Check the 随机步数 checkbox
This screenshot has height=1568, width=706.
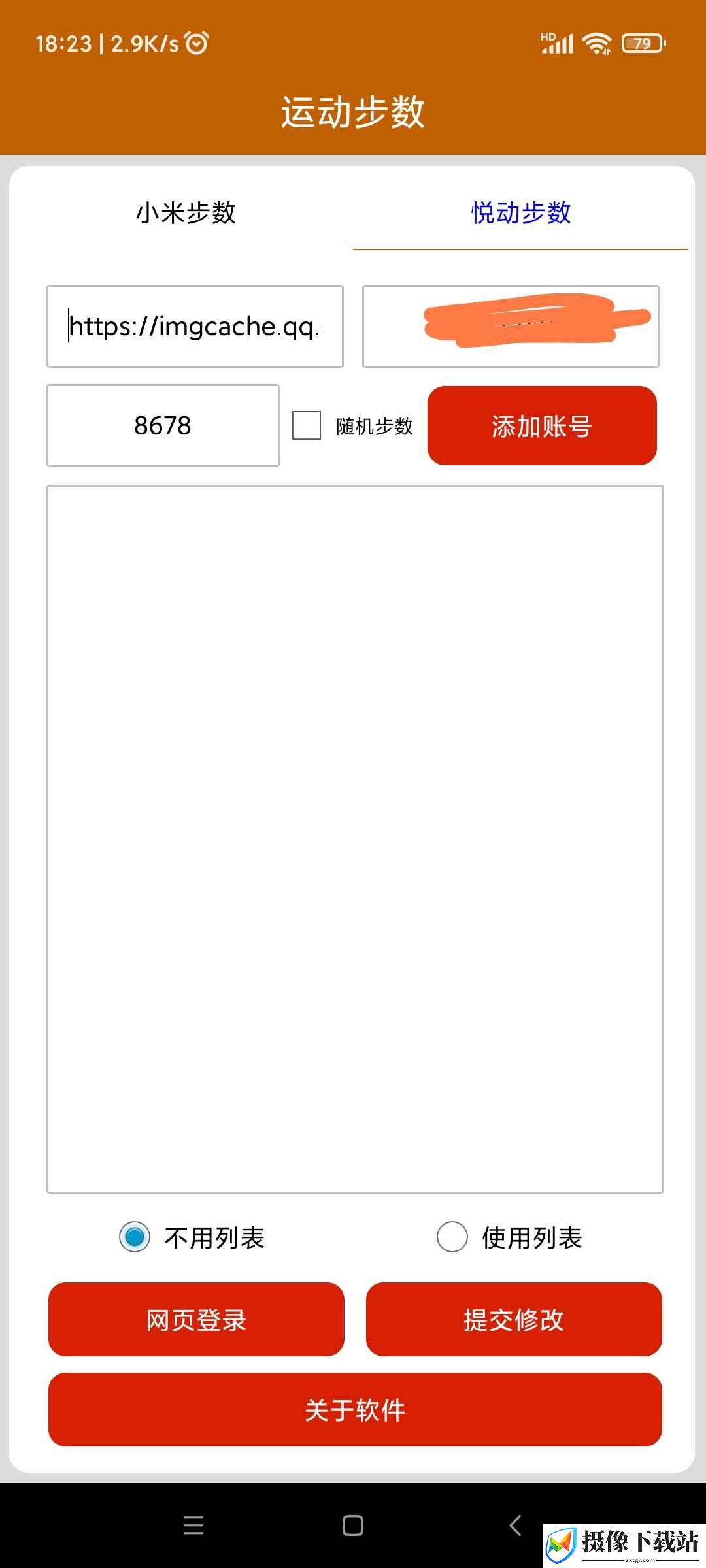(x=307, y=425)
